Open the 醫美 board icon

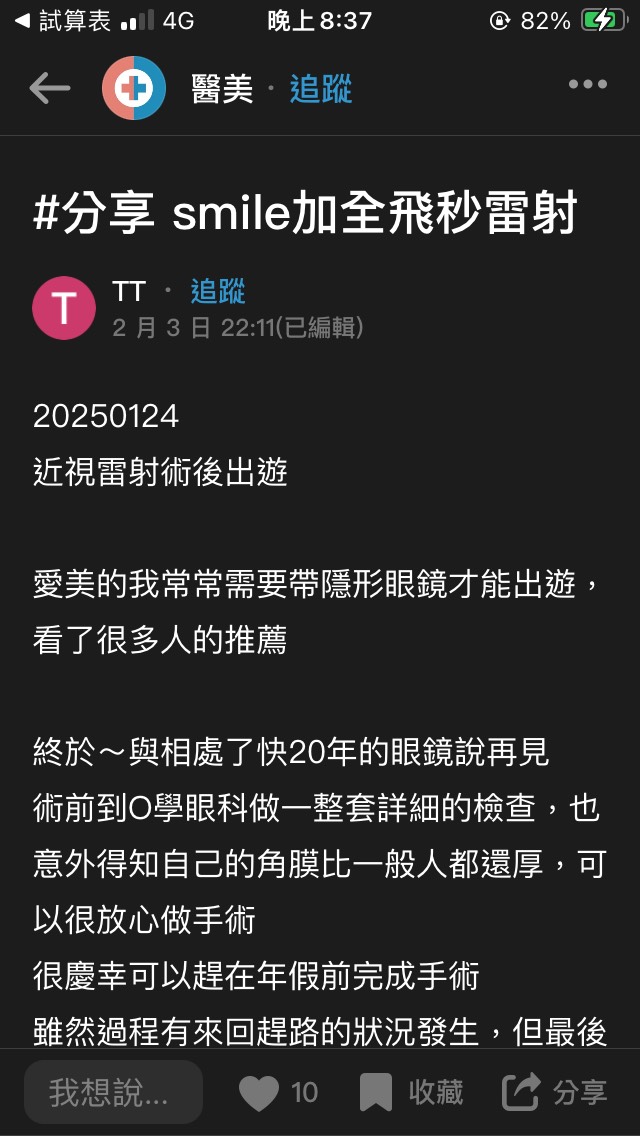[134, 89]
